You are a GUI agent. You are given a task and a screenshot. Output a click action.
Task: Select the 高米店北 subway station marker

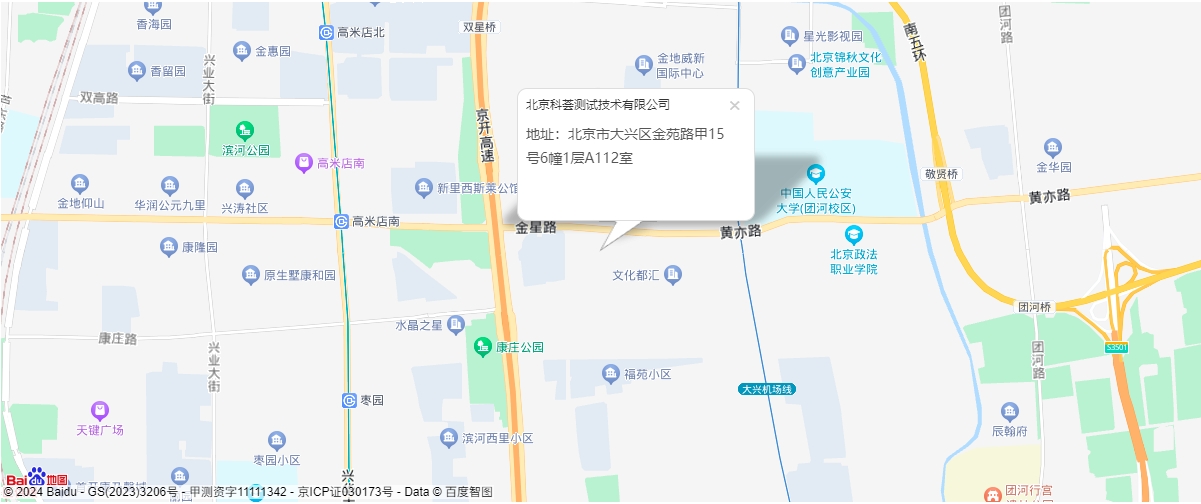coord(327,32)
